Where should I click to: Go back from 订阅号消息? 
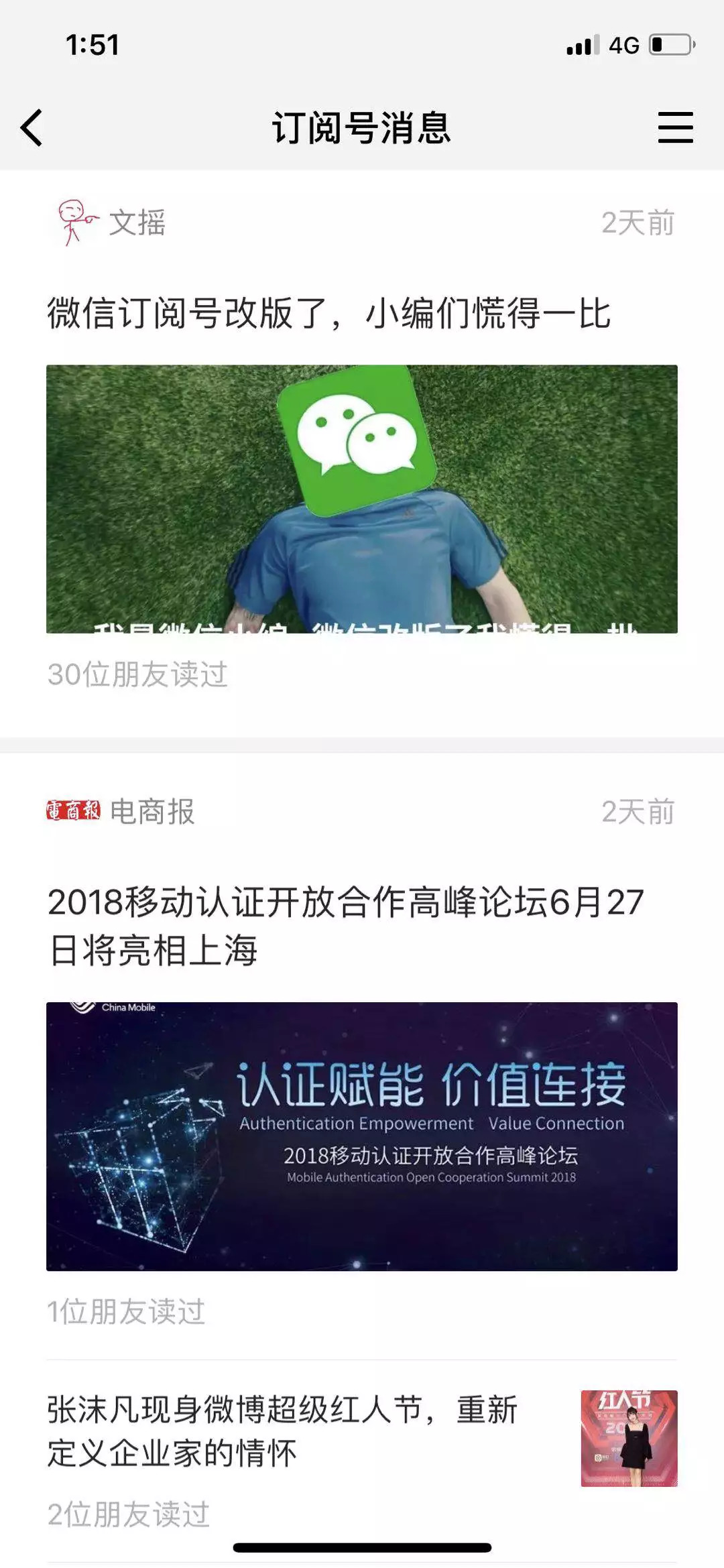click(32, 127)
